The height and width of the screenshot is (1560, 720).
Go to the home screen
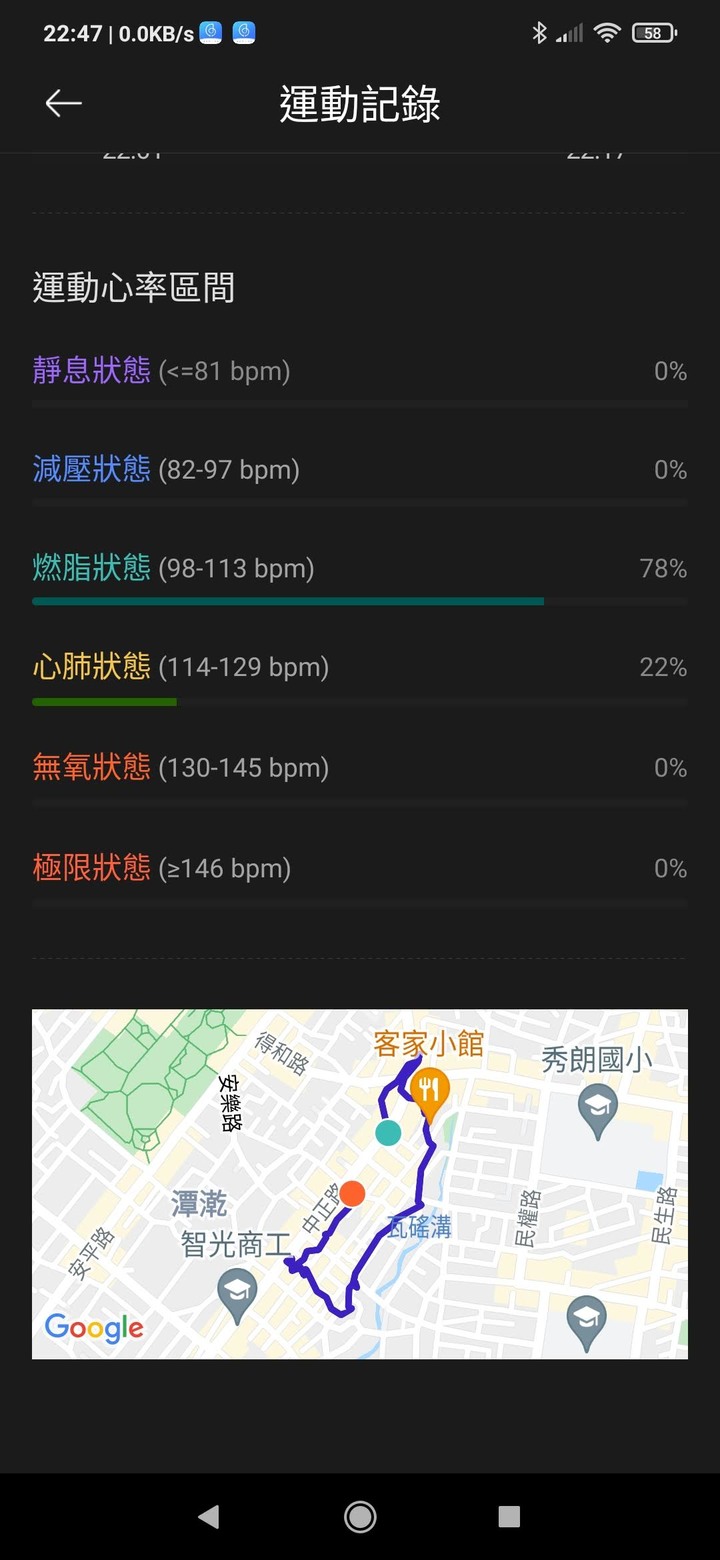[360, 1517]
